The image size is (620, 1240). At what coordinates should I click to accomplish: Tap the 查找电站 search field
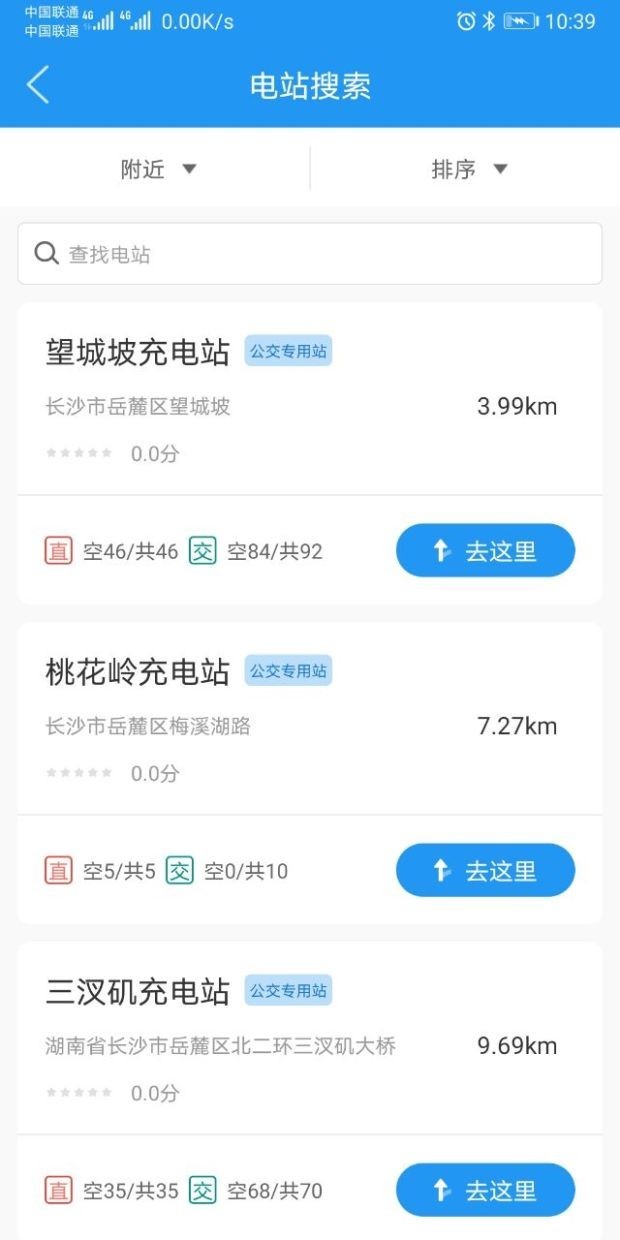pyautogui.click(x=310, y=254)
